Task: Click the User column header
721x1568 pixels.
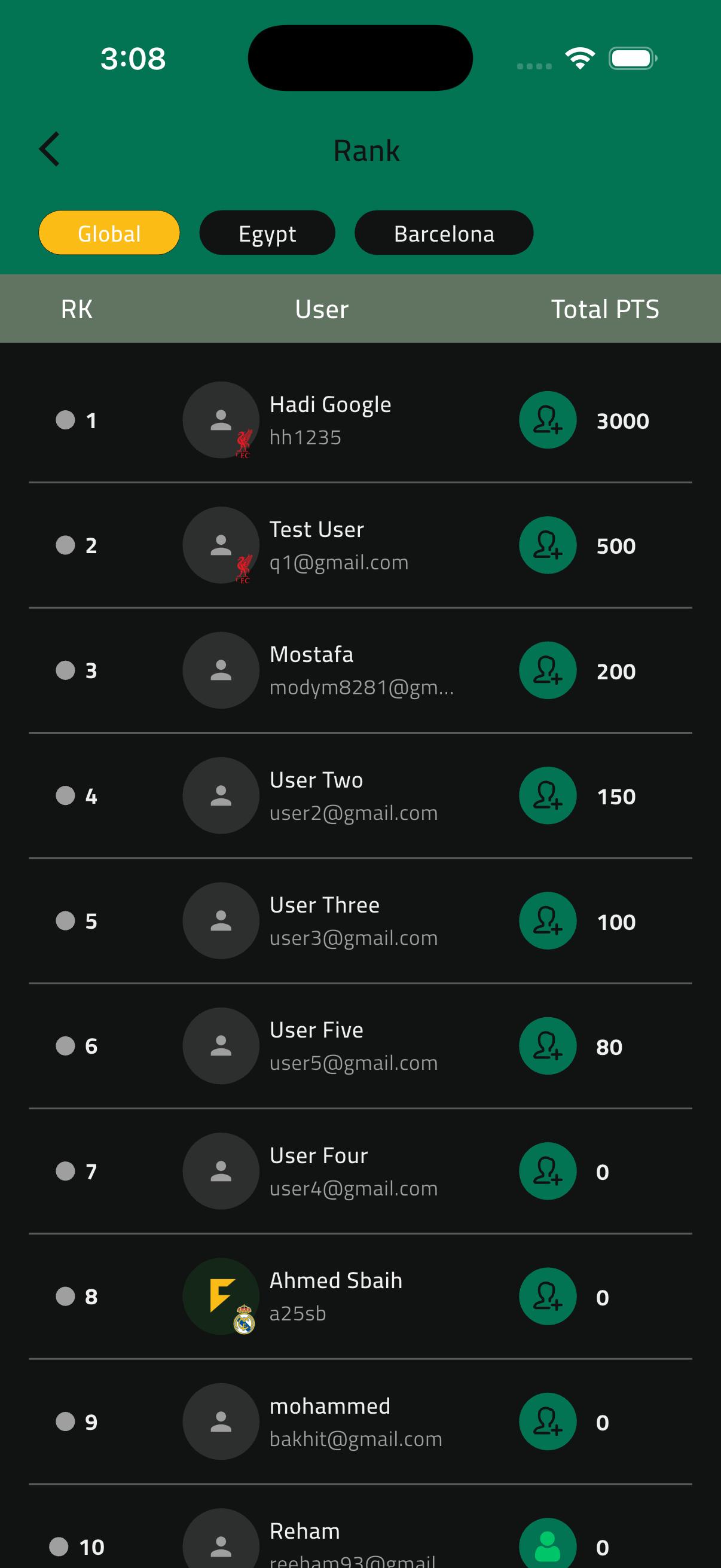Action: coord(321,309)
